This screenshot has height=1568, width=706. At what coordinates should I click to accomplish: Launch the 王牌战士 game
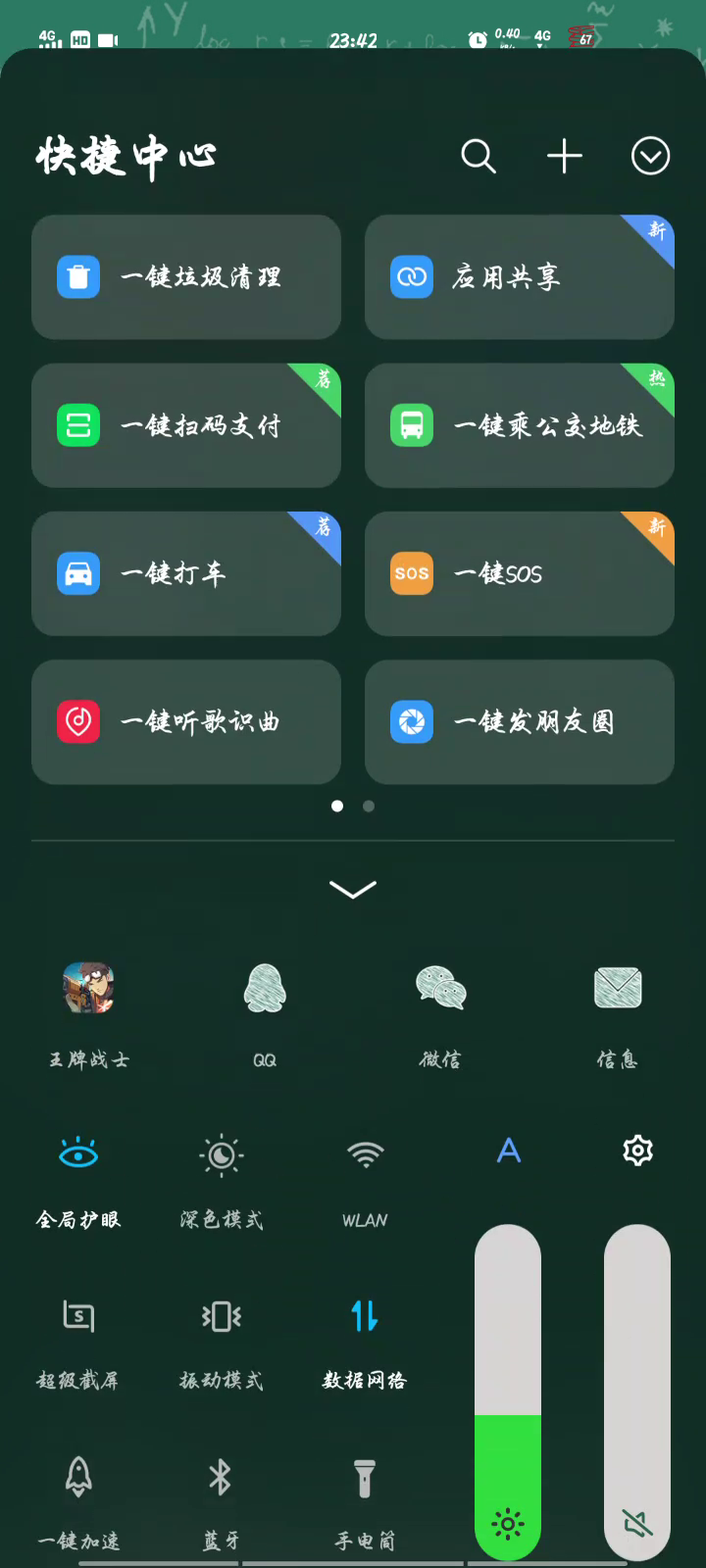click(x=88, y=988)
